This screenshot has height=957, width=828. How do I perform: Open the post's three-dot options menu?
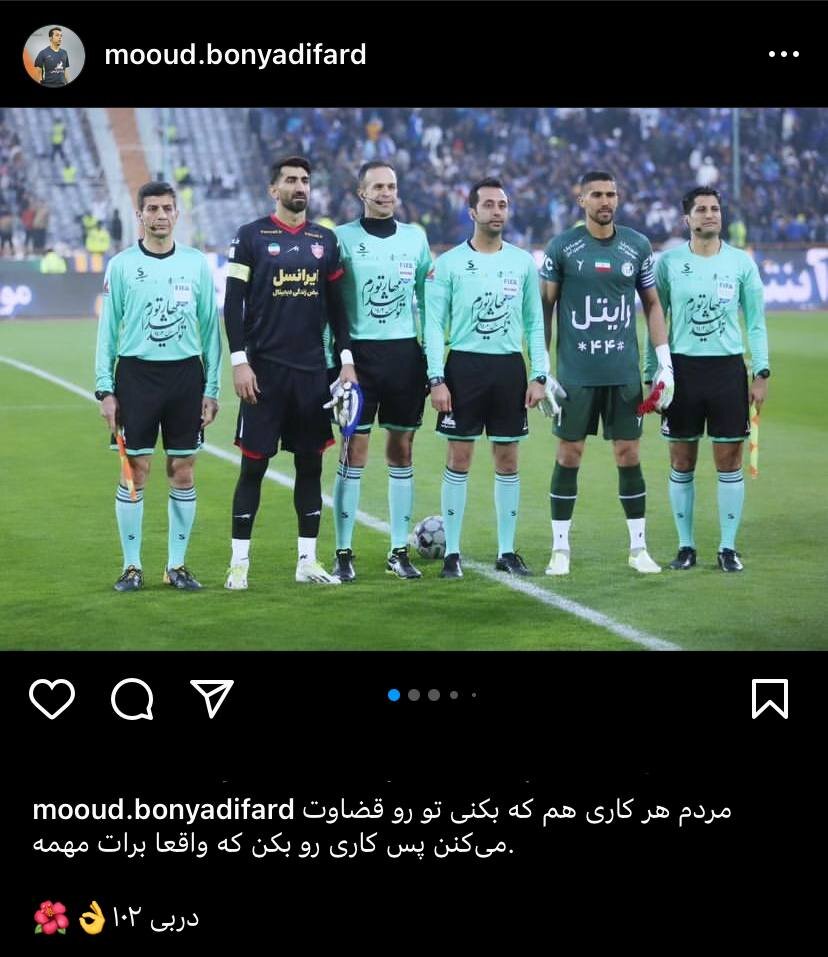click(x=783, y=55)
